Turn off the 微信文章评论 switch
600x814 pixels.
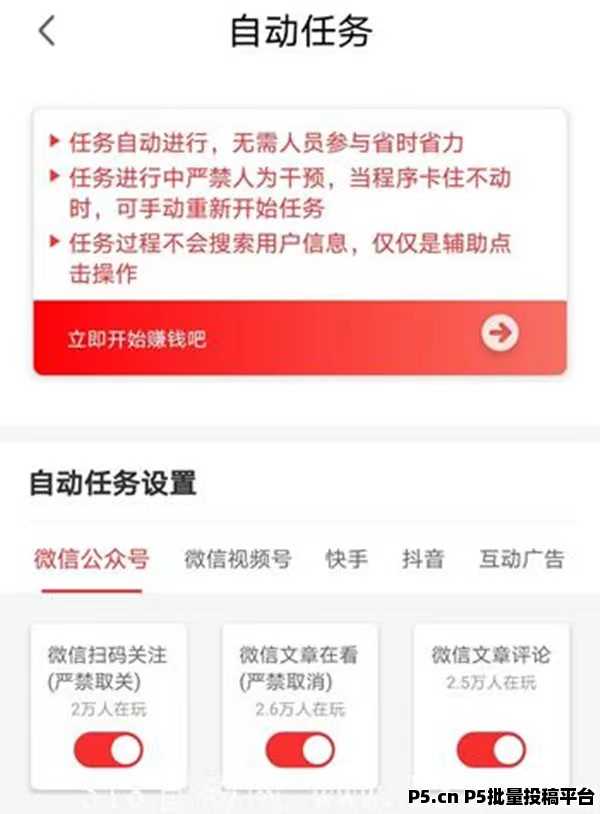(491, 749)
